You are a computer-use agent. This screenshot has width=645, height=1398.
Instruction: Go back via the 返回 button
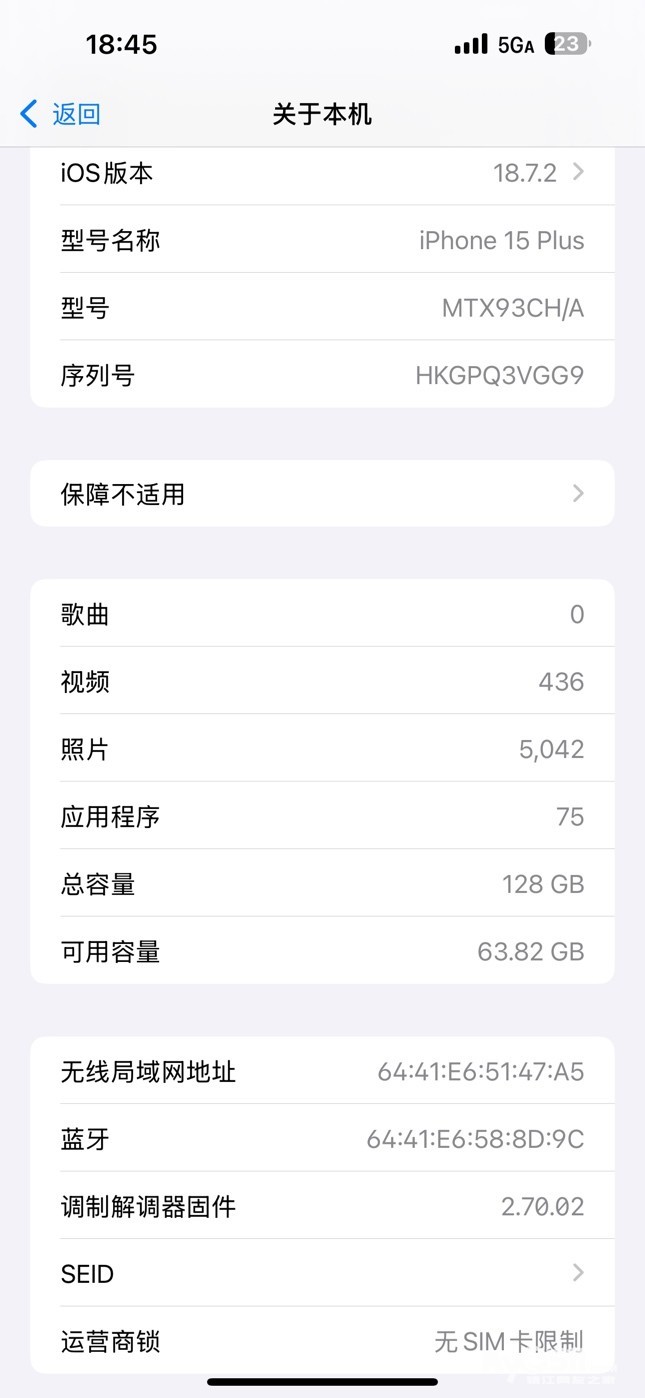pos(60,114)
